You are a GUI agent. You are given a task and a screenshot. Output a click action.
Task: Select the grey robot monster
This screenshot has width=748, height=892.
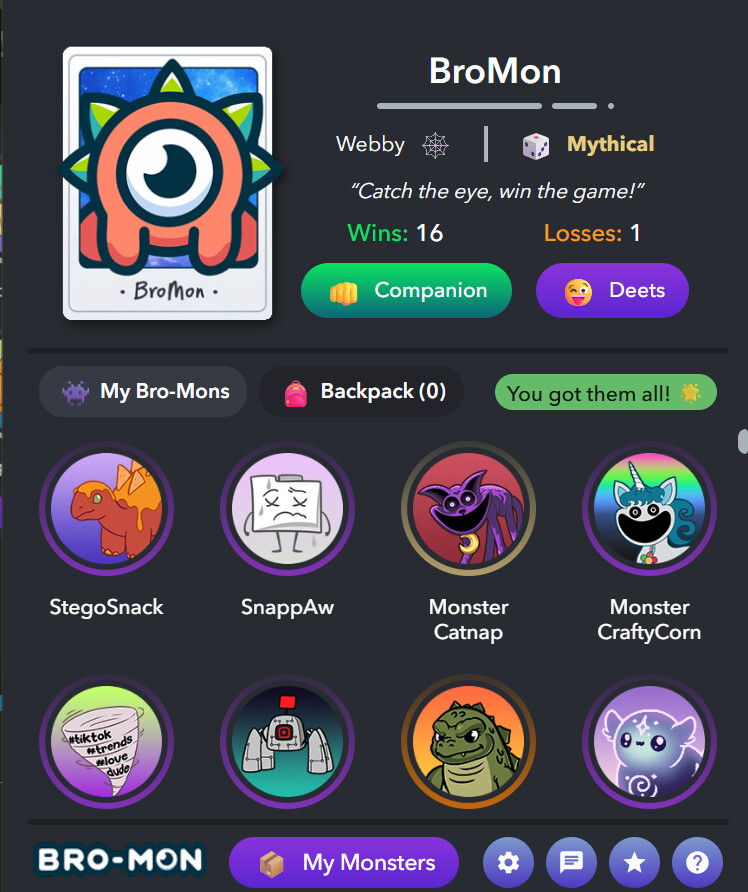(287, 742)
